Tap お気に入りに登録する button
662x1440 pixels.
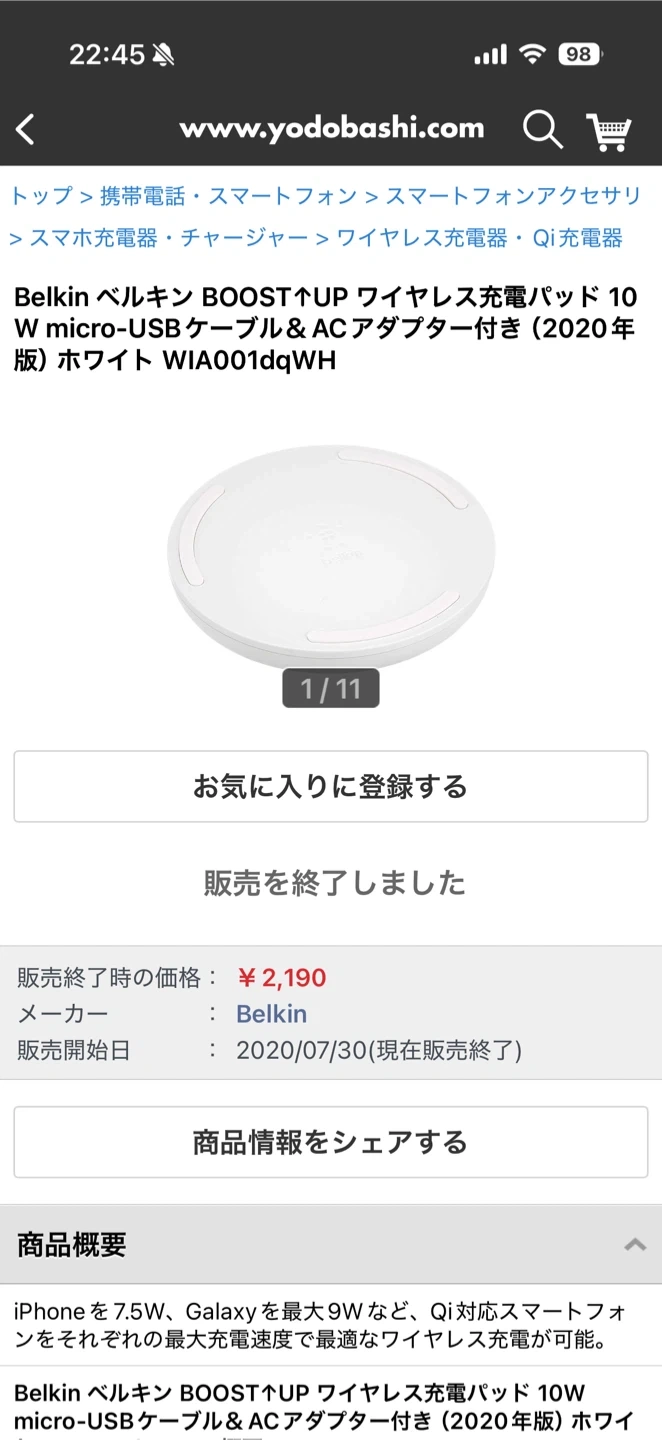pyautogui.click(x=330, y=787)
